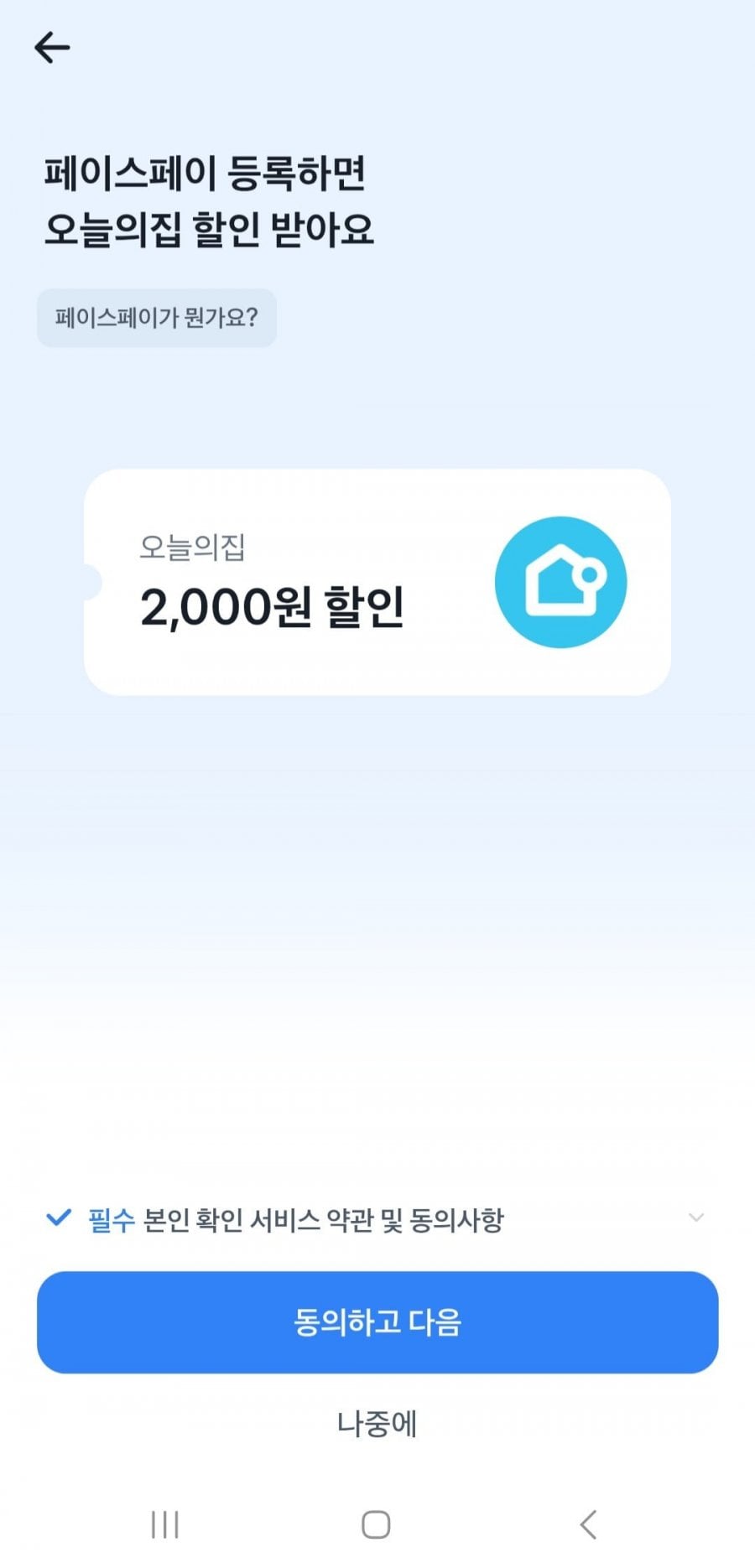Uncheck the 필수 본인 확인 약관 checkbox

tap(58, 1218)
